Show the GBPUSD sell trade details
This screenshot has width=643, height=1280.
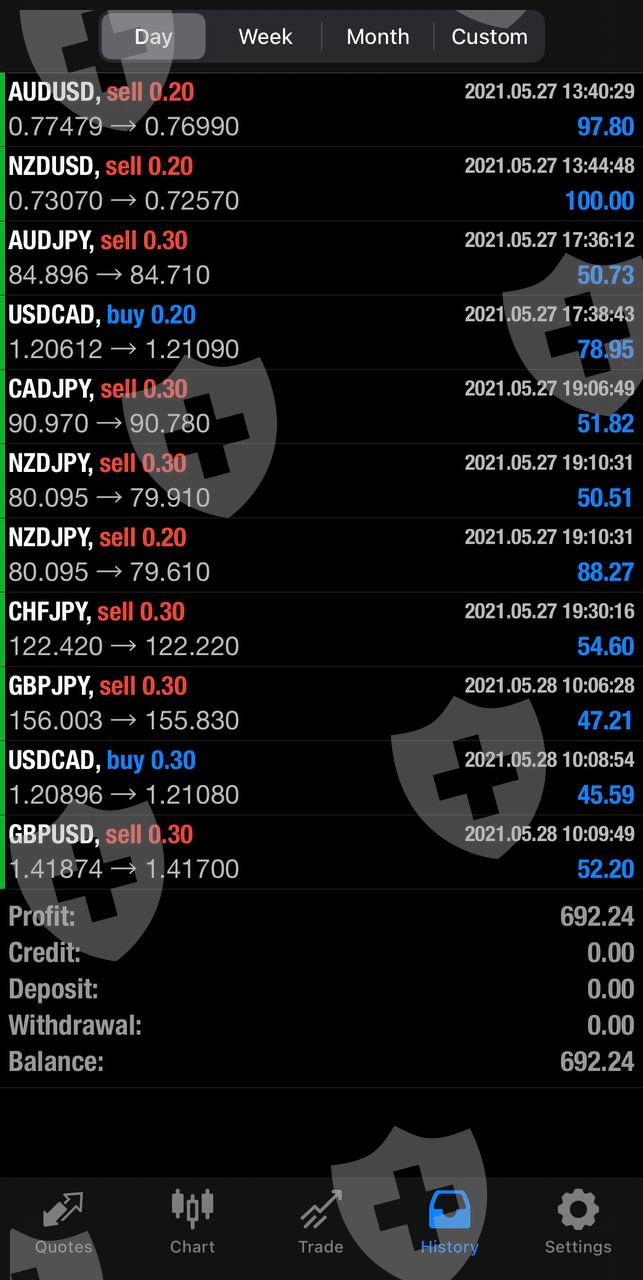(321, 851)
